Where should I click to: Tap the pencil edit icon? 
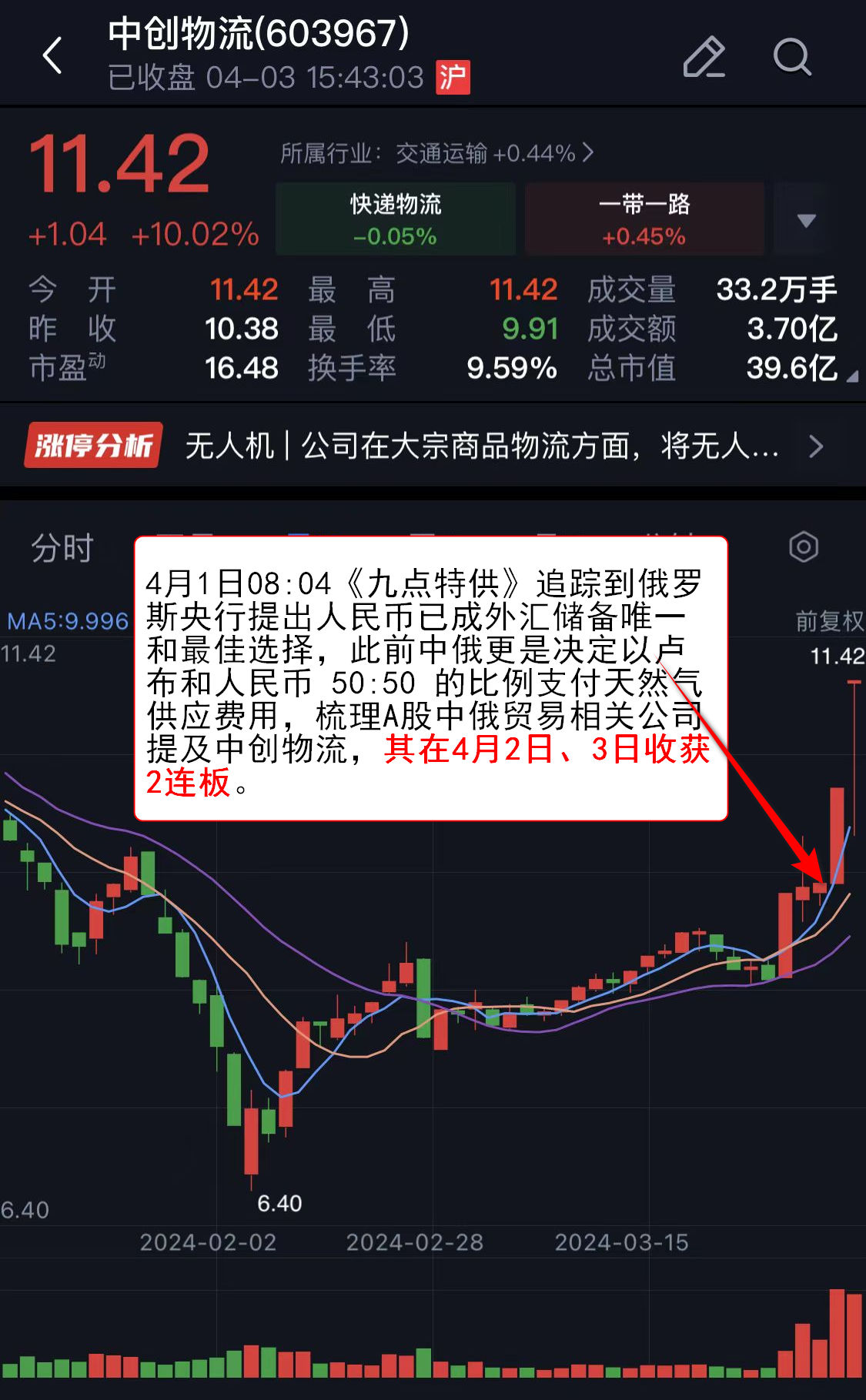coord(704,57)
